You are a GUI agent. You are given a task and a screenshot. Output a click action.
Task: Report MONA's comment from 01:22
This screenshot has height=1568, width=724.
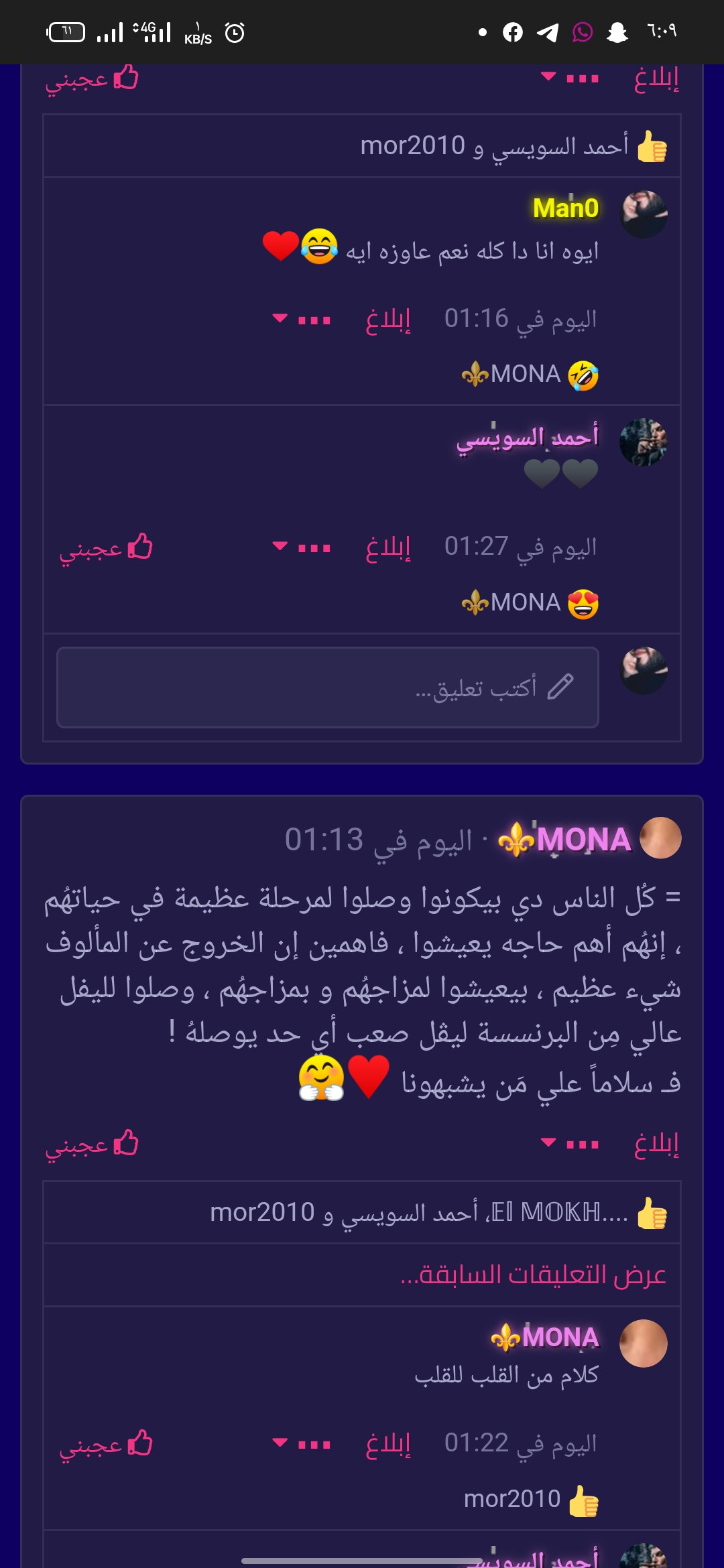[387, 1444]
